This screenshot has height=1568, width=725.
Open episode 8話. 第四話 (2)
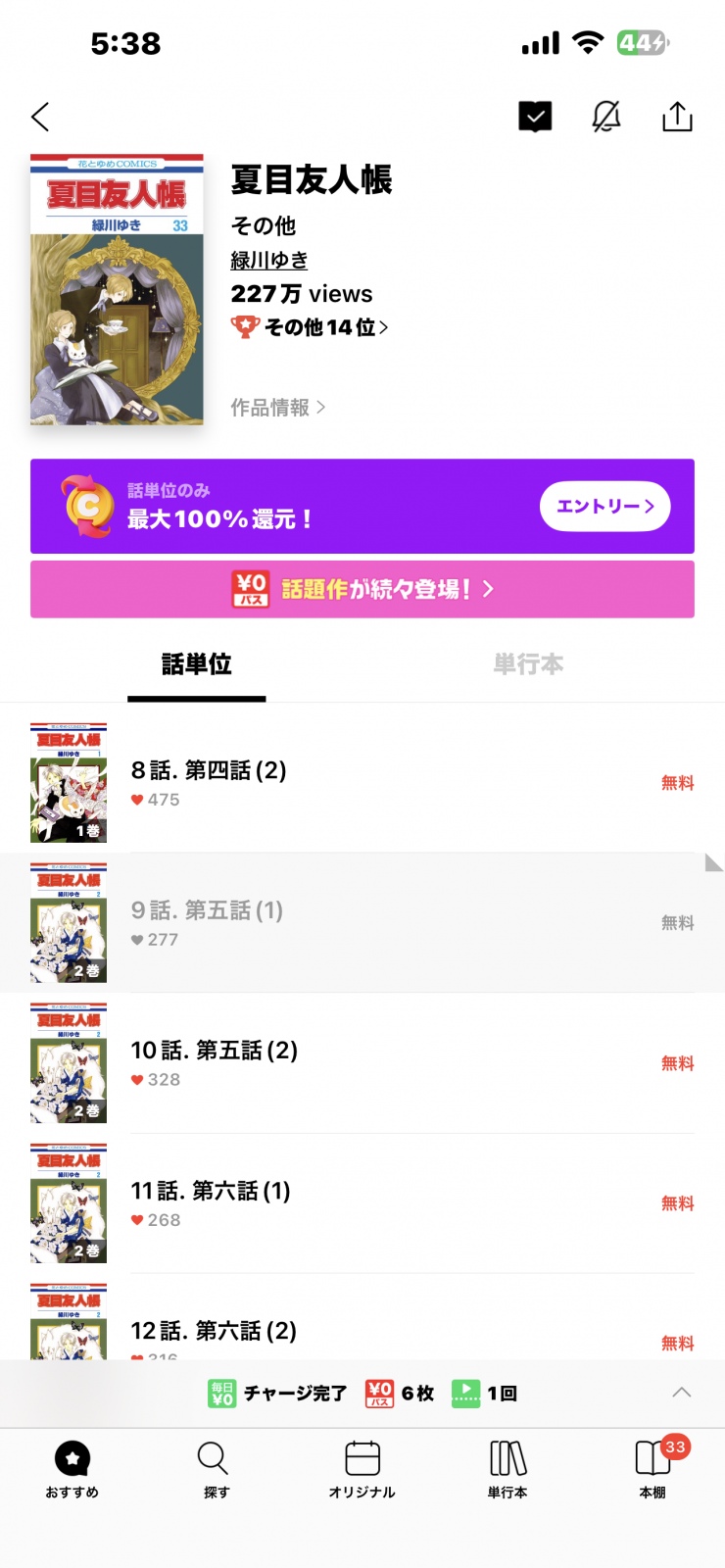click(x=362, y=782)
